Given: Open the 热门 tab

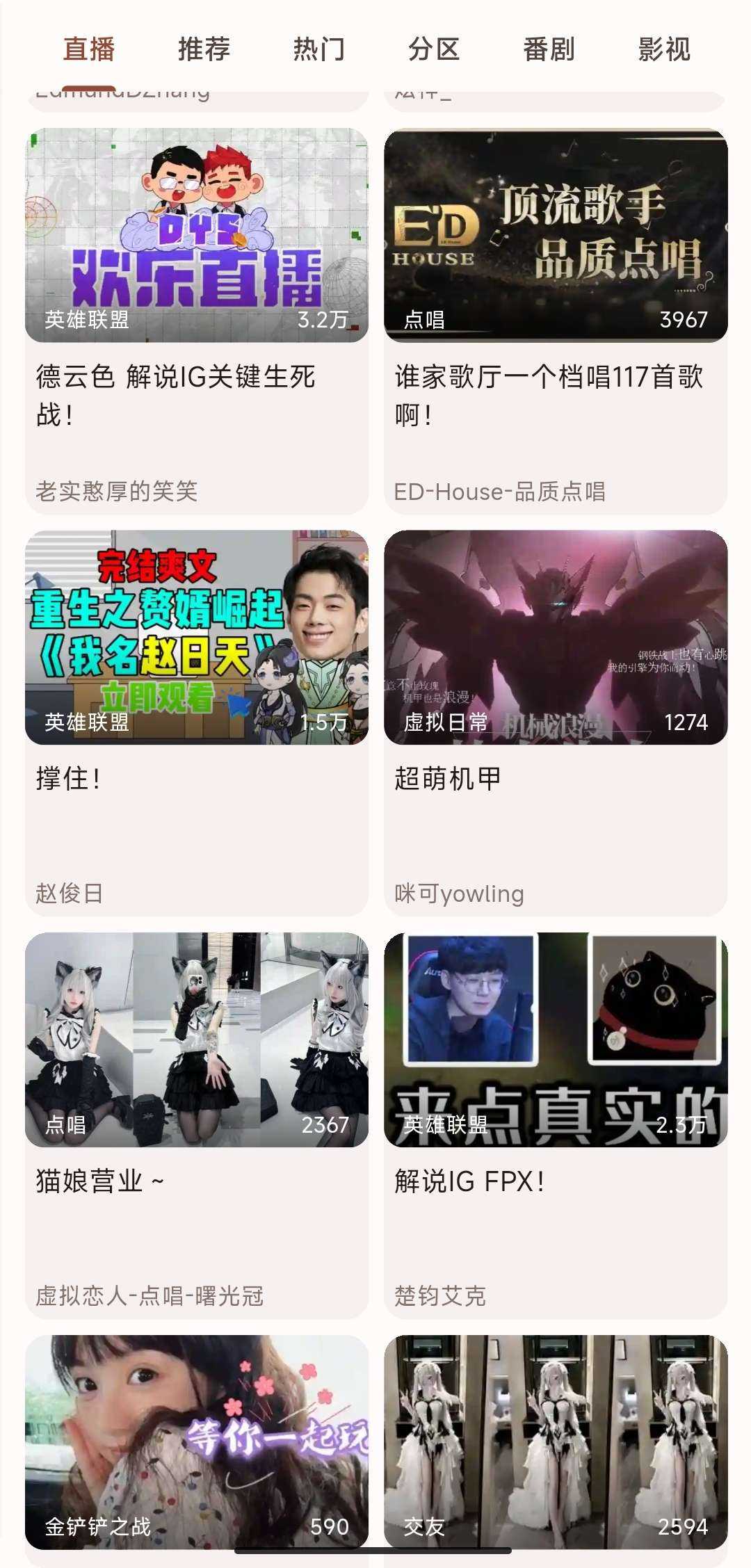Looking at the screenshot, I should [x=319, y=50].
